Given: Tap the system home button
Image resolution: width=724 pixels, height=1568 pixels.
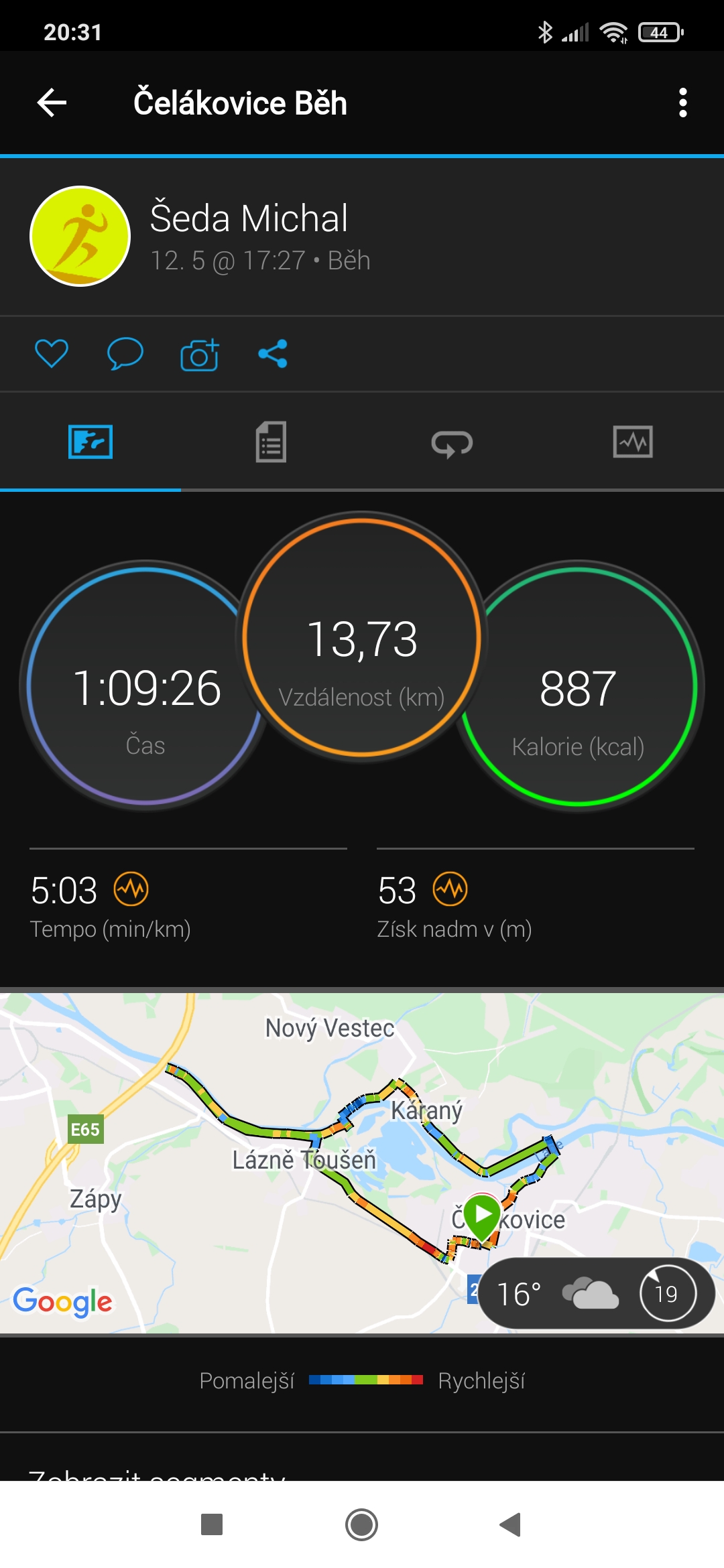Looking at the screenshot, I should point(361,1524).
